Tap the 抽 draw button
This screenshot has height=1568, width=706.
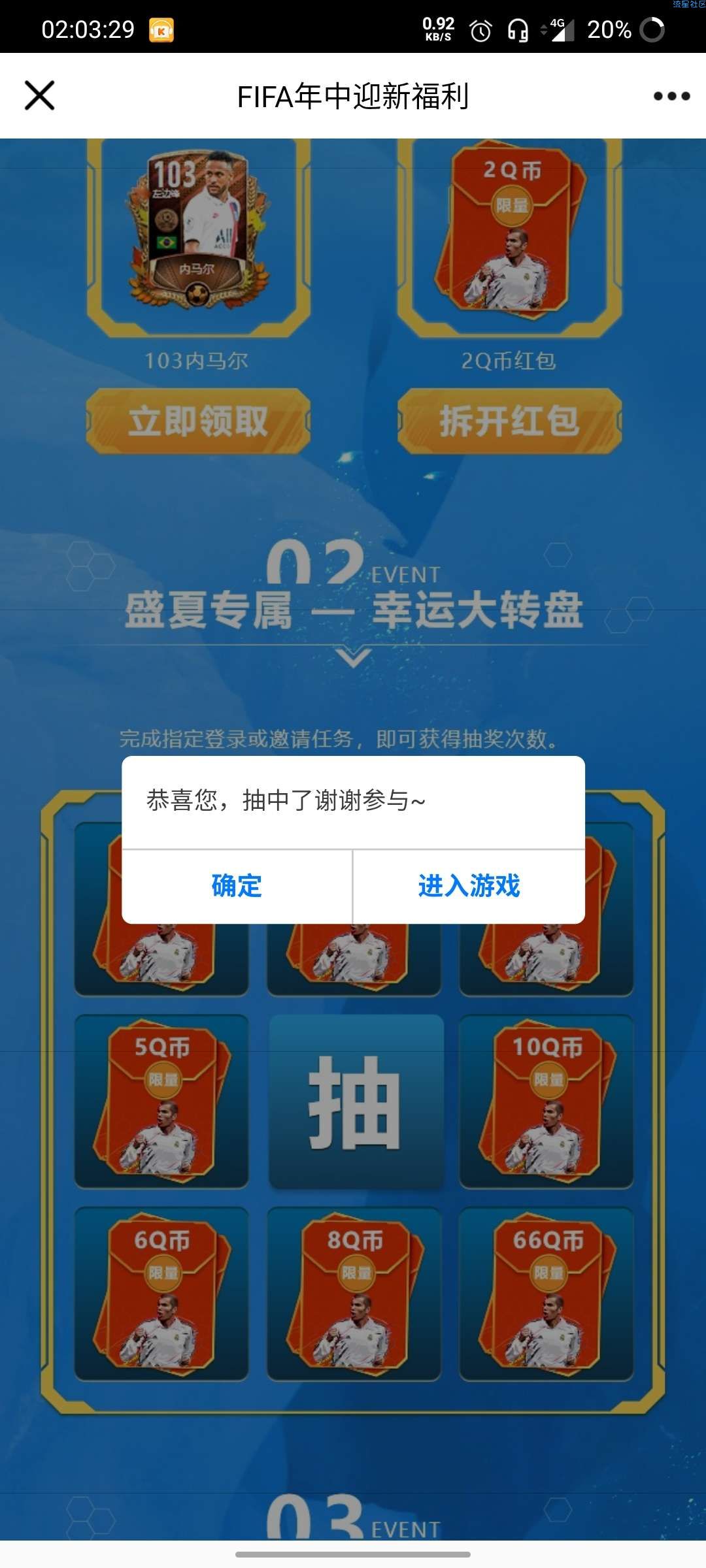[x=356, y=1102]
